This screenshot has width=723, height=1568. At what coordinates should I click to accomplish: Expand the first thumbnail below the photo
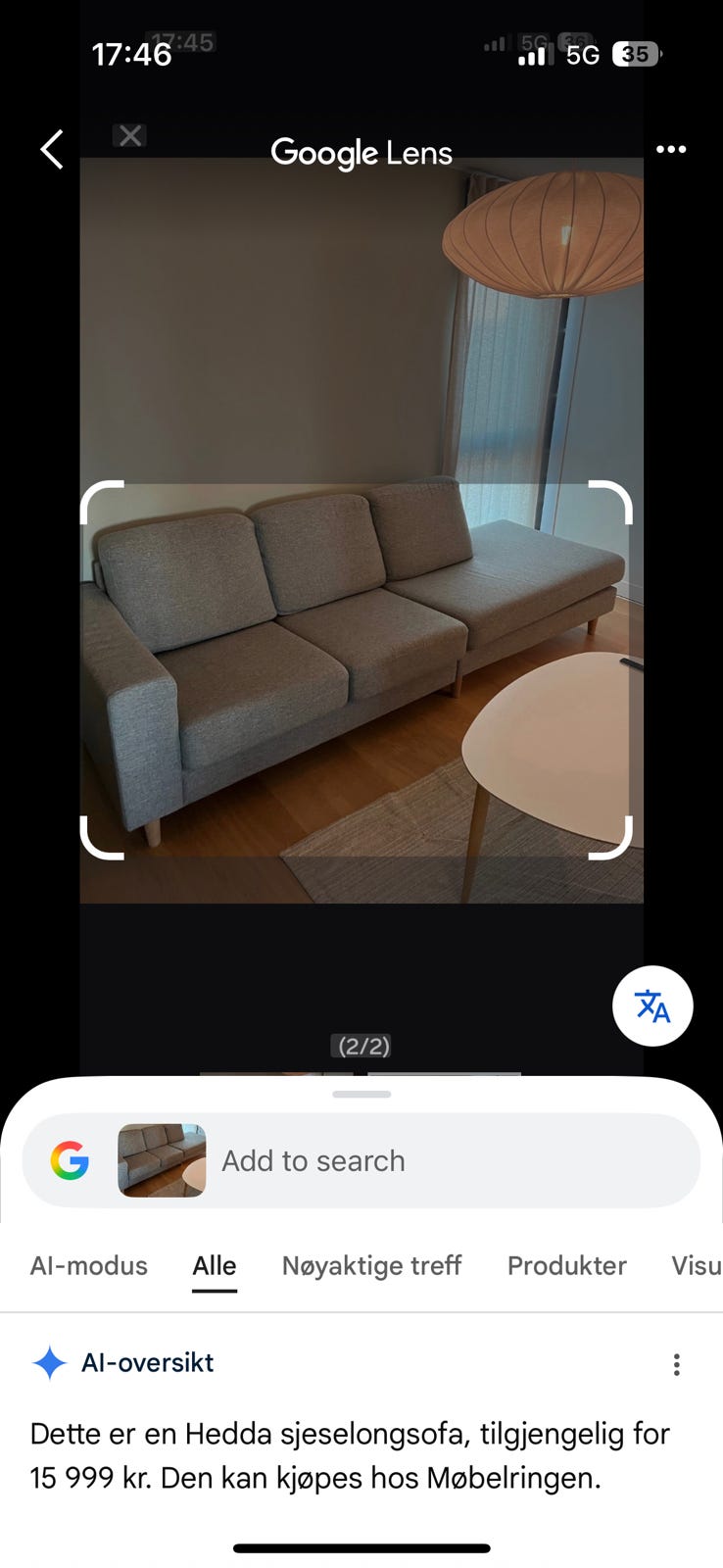coord(274,1071)
